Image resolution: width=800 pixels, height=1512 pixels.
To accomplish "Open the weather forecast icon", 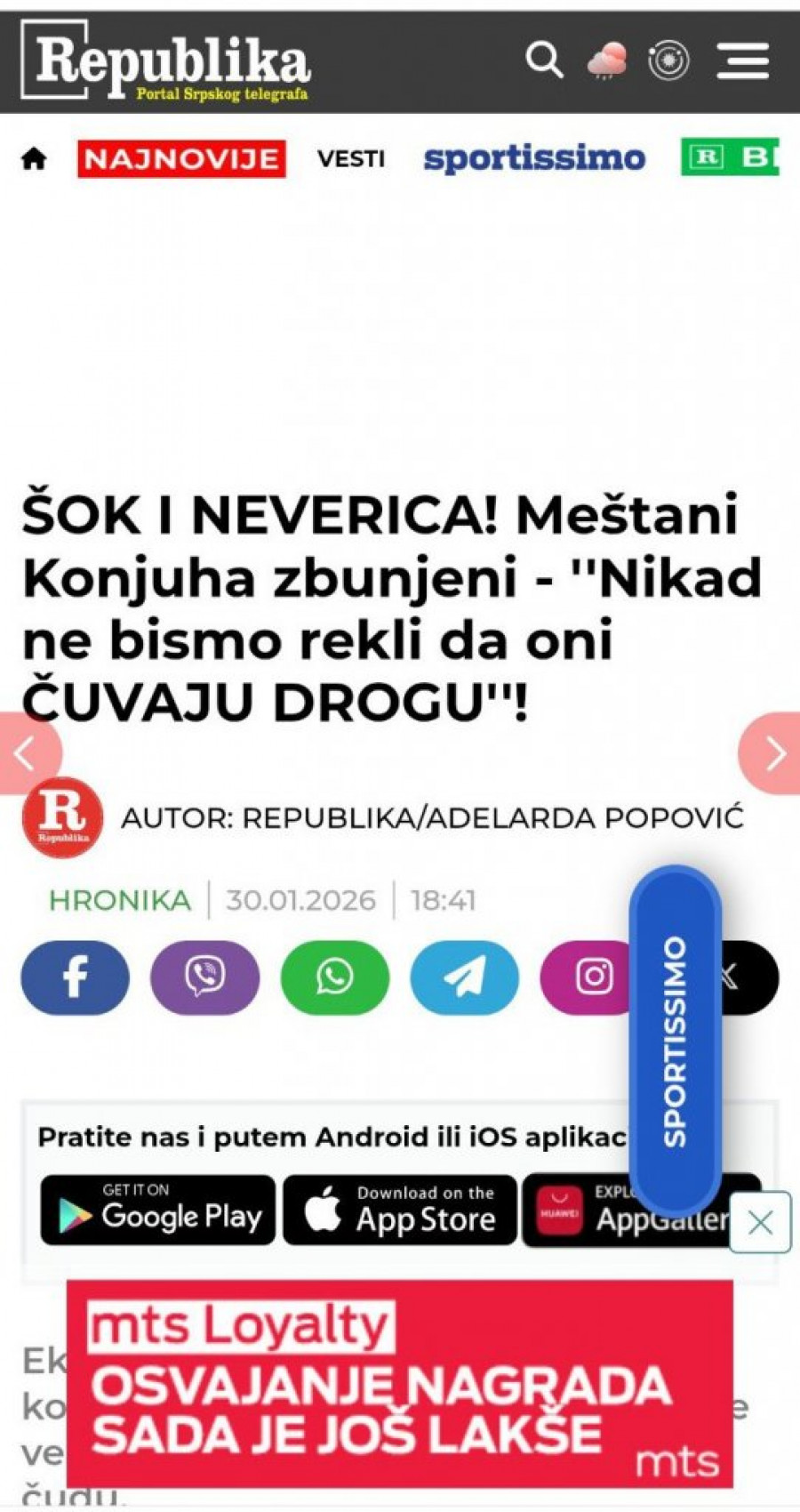I will 607,60.
